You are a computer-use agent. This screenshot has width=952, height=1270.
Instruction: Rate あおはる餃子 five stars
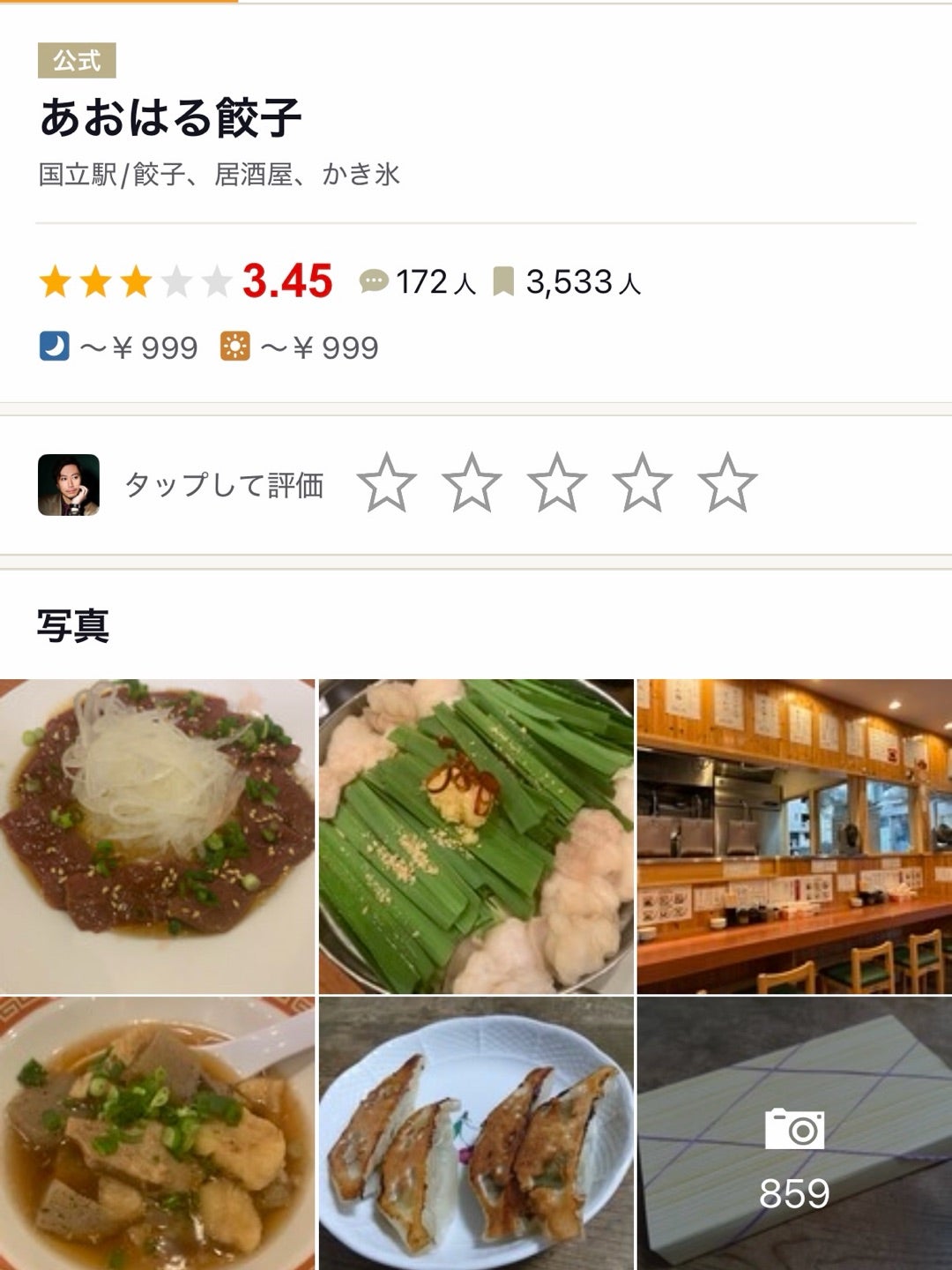coord(727,482)
